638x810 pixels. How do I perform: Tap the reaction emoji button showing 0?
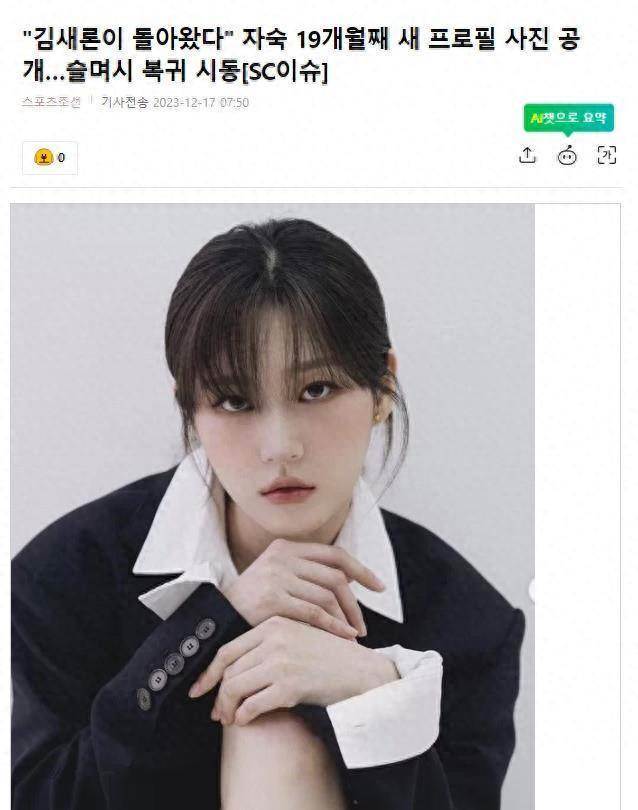click(50, 157)
